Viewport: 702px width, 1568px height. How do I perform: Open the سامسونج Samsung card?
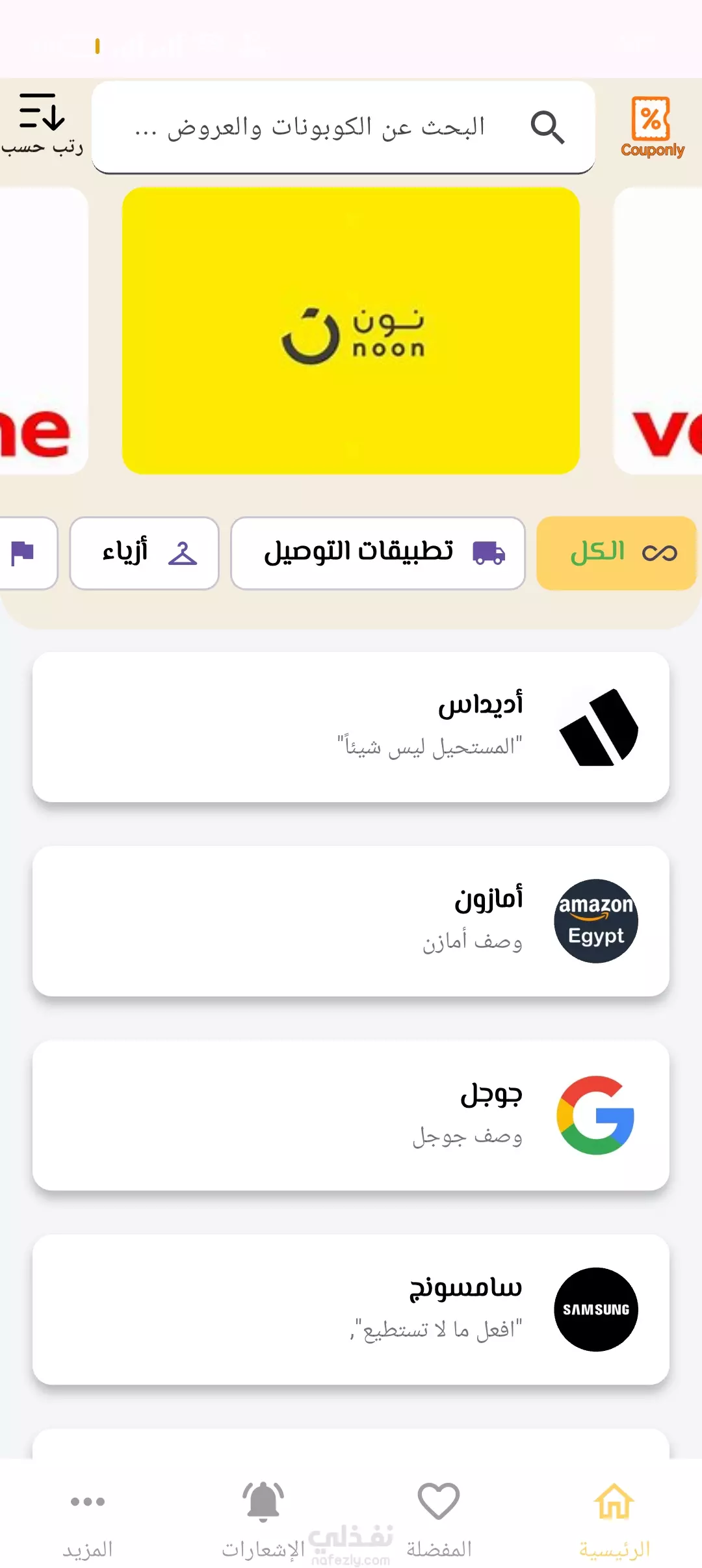(x=351, y=1309)
